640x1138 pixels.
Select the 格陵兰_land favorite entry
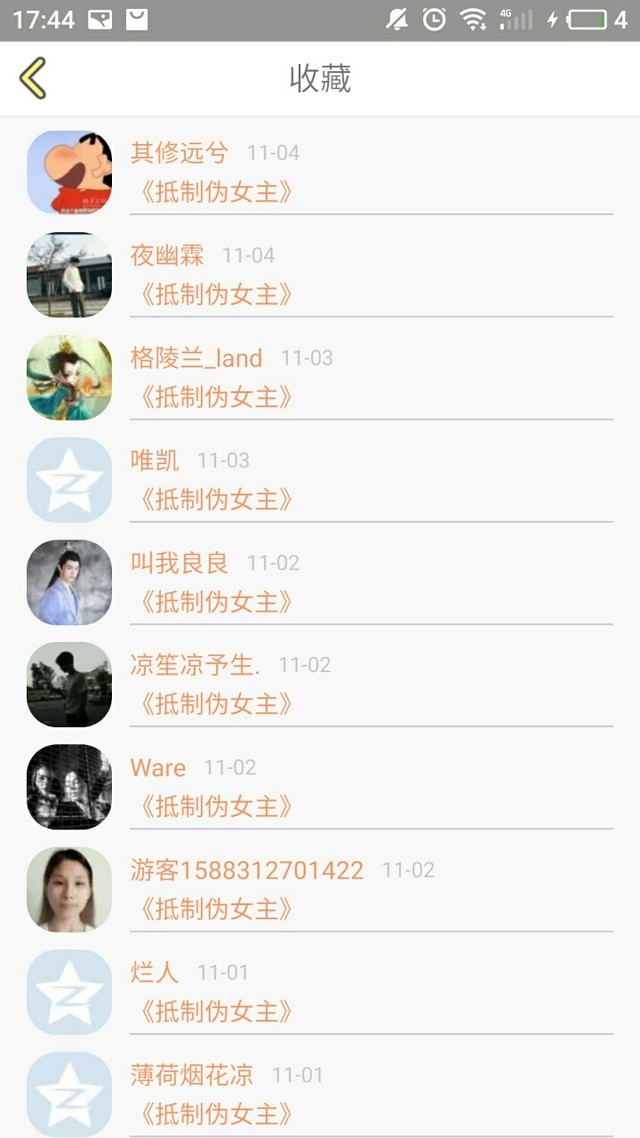(x=320, y=377)
